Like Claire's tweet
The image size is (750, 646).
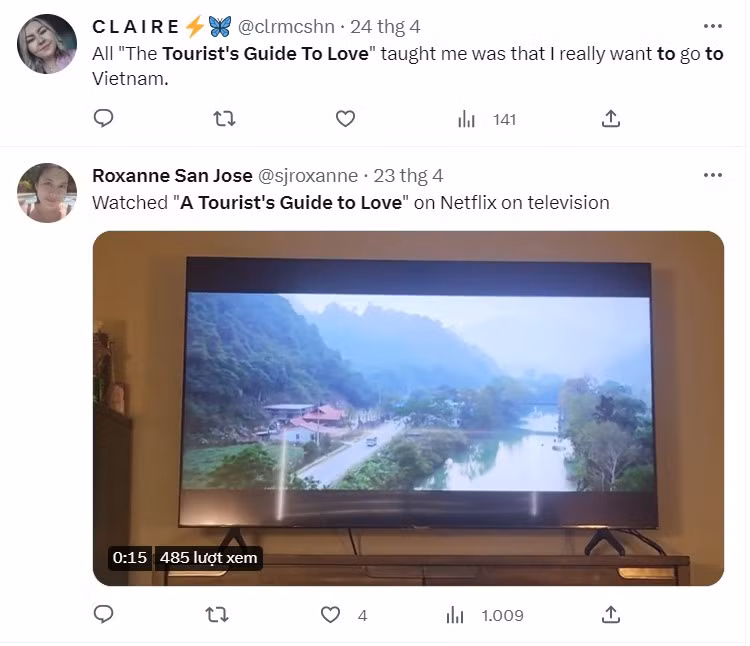pos(345,119)
